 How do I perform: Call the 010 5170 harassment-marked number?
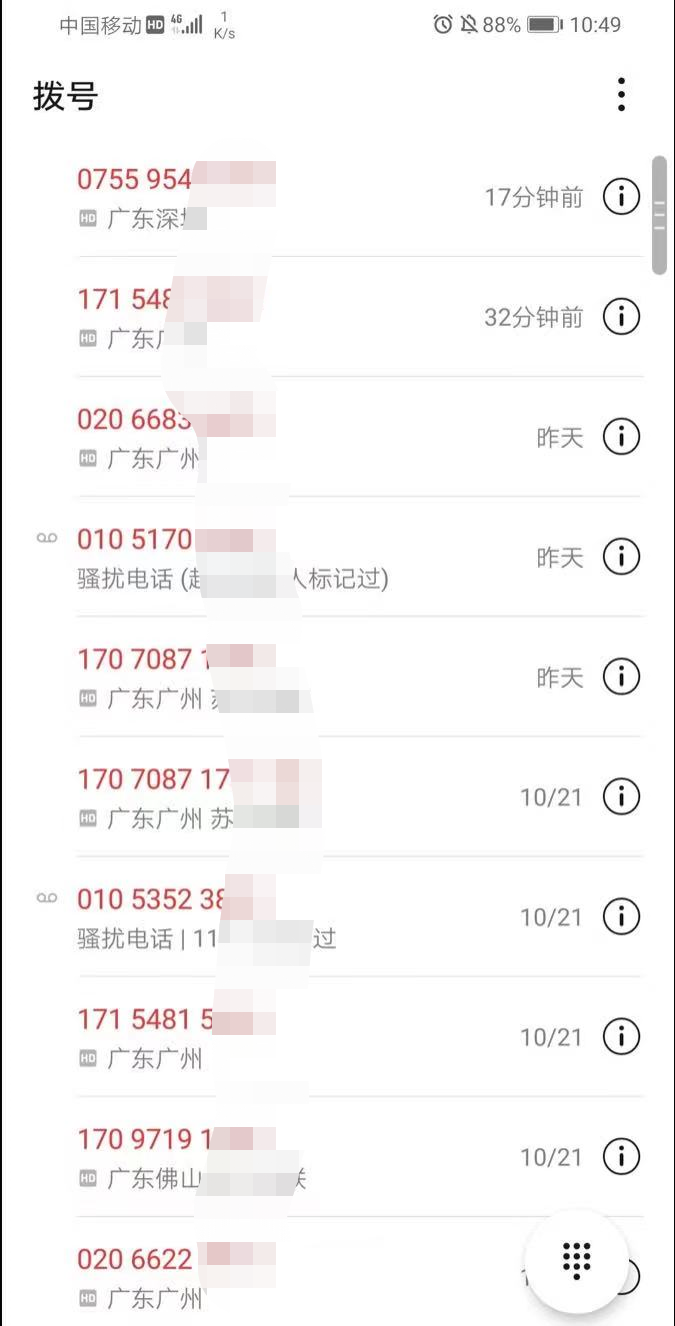[330, 557]
